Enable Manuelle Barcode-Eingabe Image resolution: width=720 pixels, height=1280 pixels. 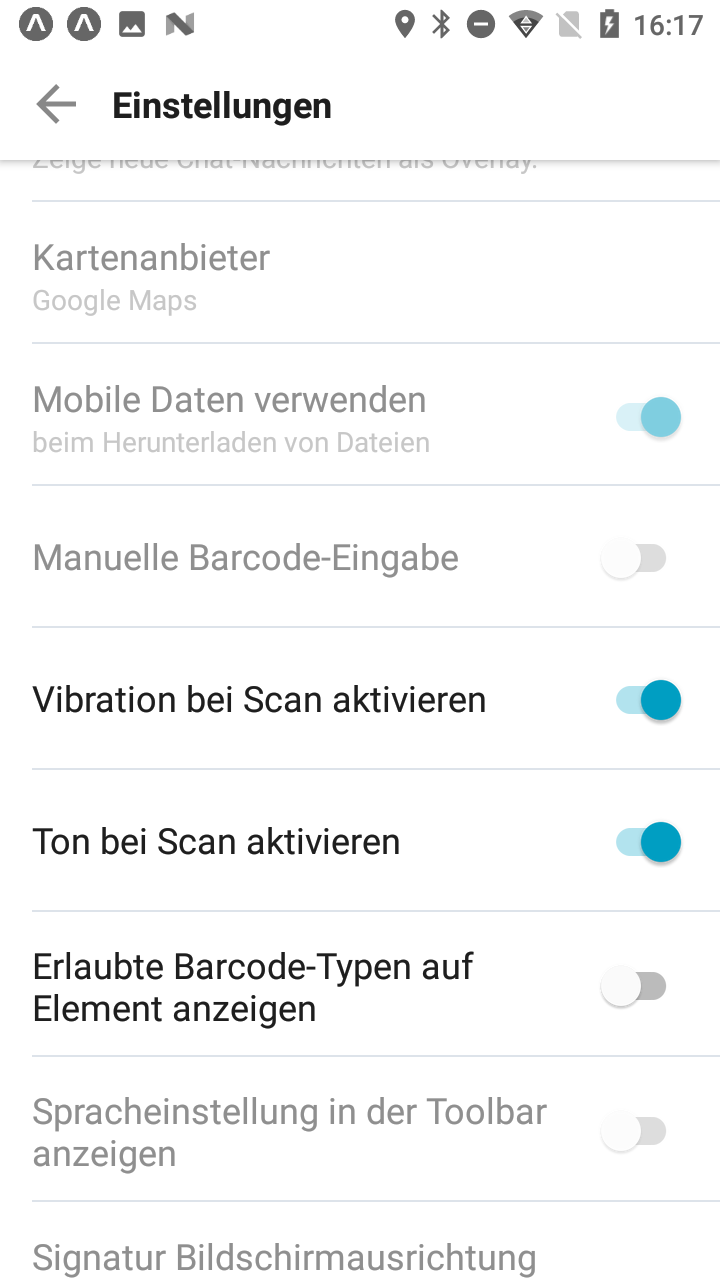[x=634, y=558]
